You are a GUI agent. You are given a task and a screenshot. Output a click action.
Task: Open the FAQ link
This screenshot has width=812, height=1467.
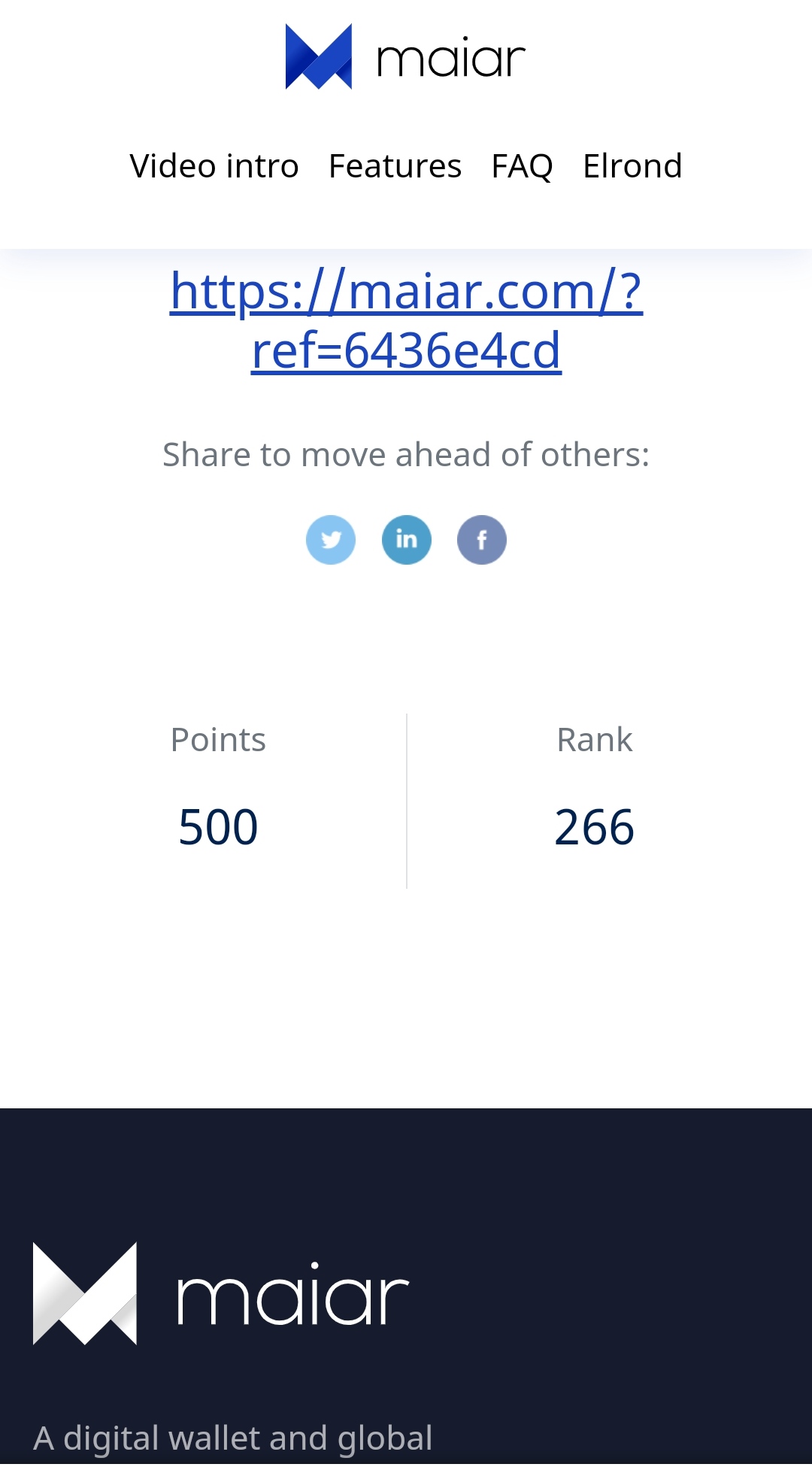pos(522,166)
